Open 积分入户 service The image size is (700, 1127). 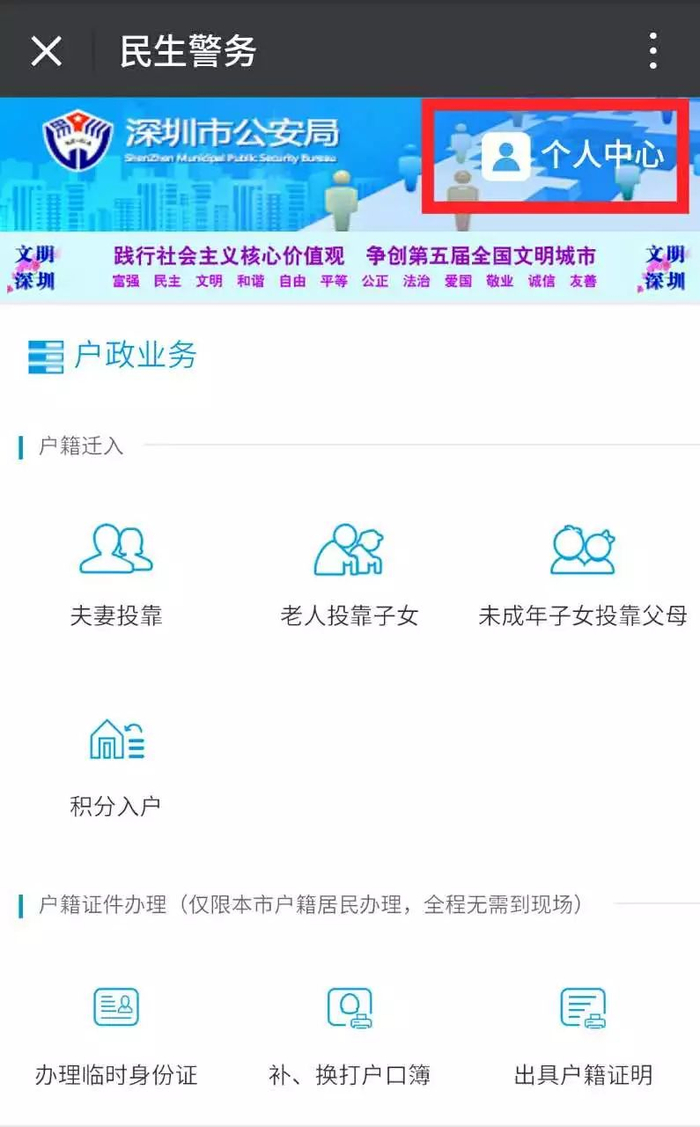[x=116, y=763]
